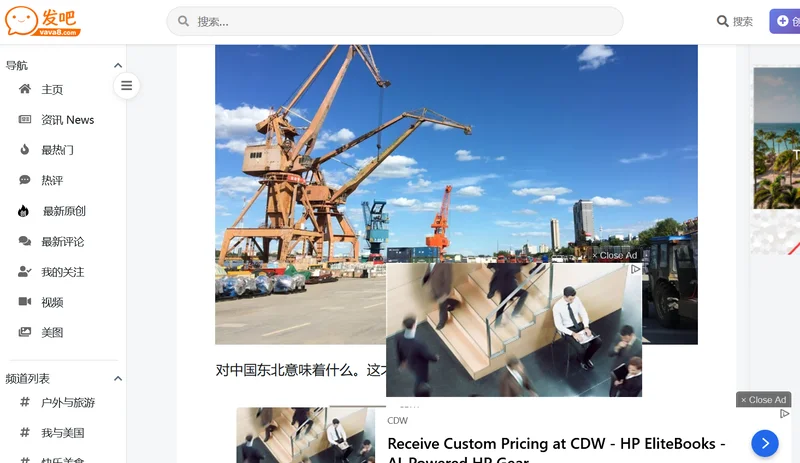The image size is (800, 463).
Task: Tap the 搜索 button at top right
Action: (x=735, y=21)
